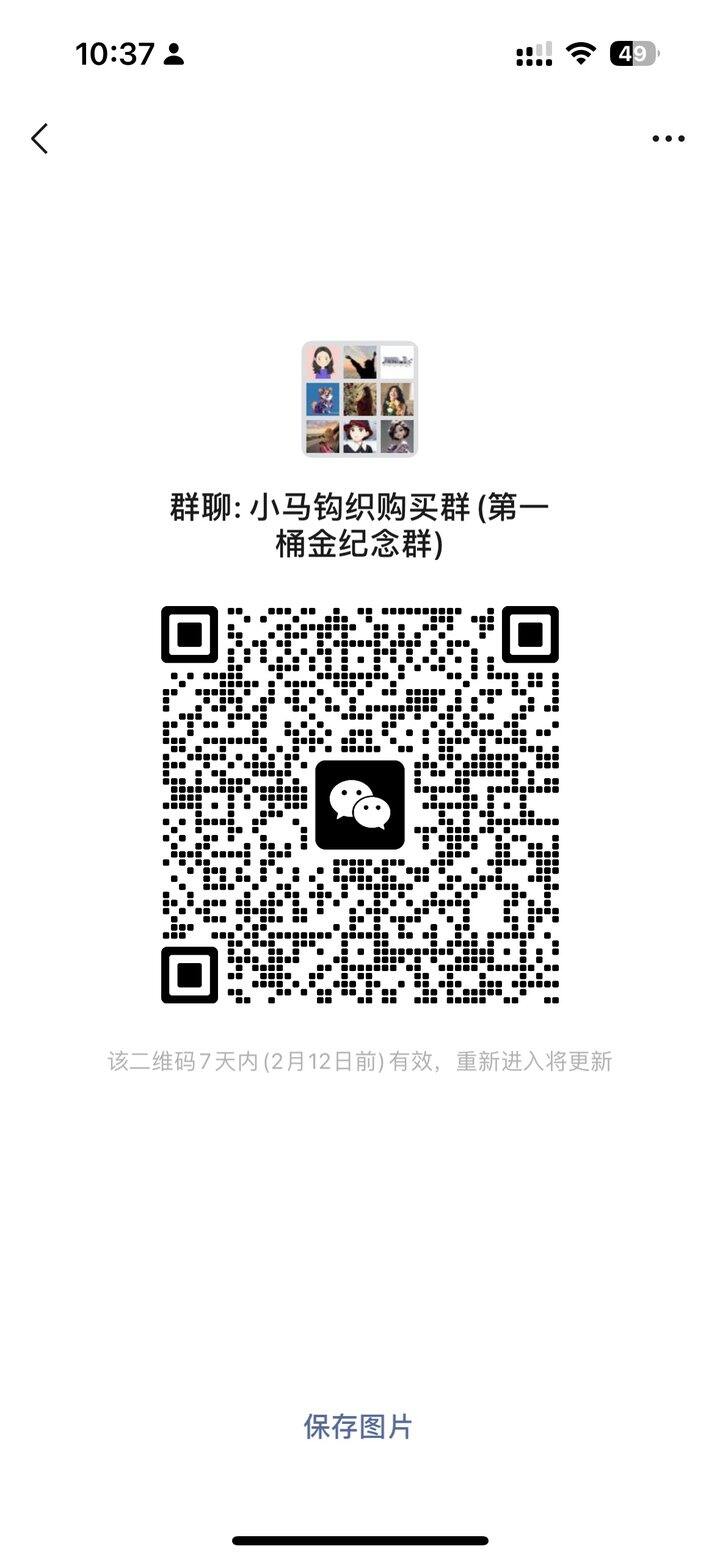
Task: Open the three-dot overflow menu
Action: pyautogui.click(x=668, y=139)
